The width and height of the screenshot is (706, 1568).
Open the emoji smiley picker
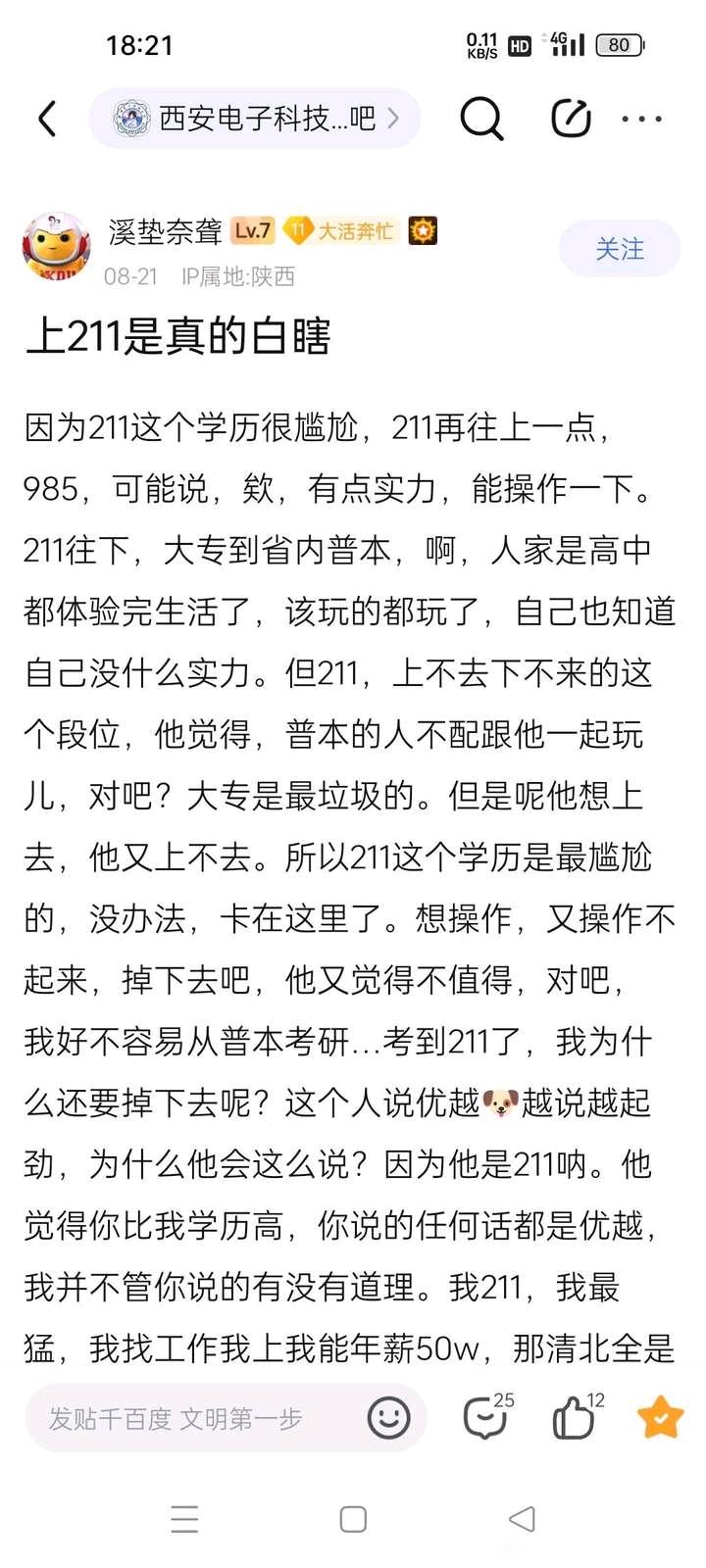(388, 1417)
